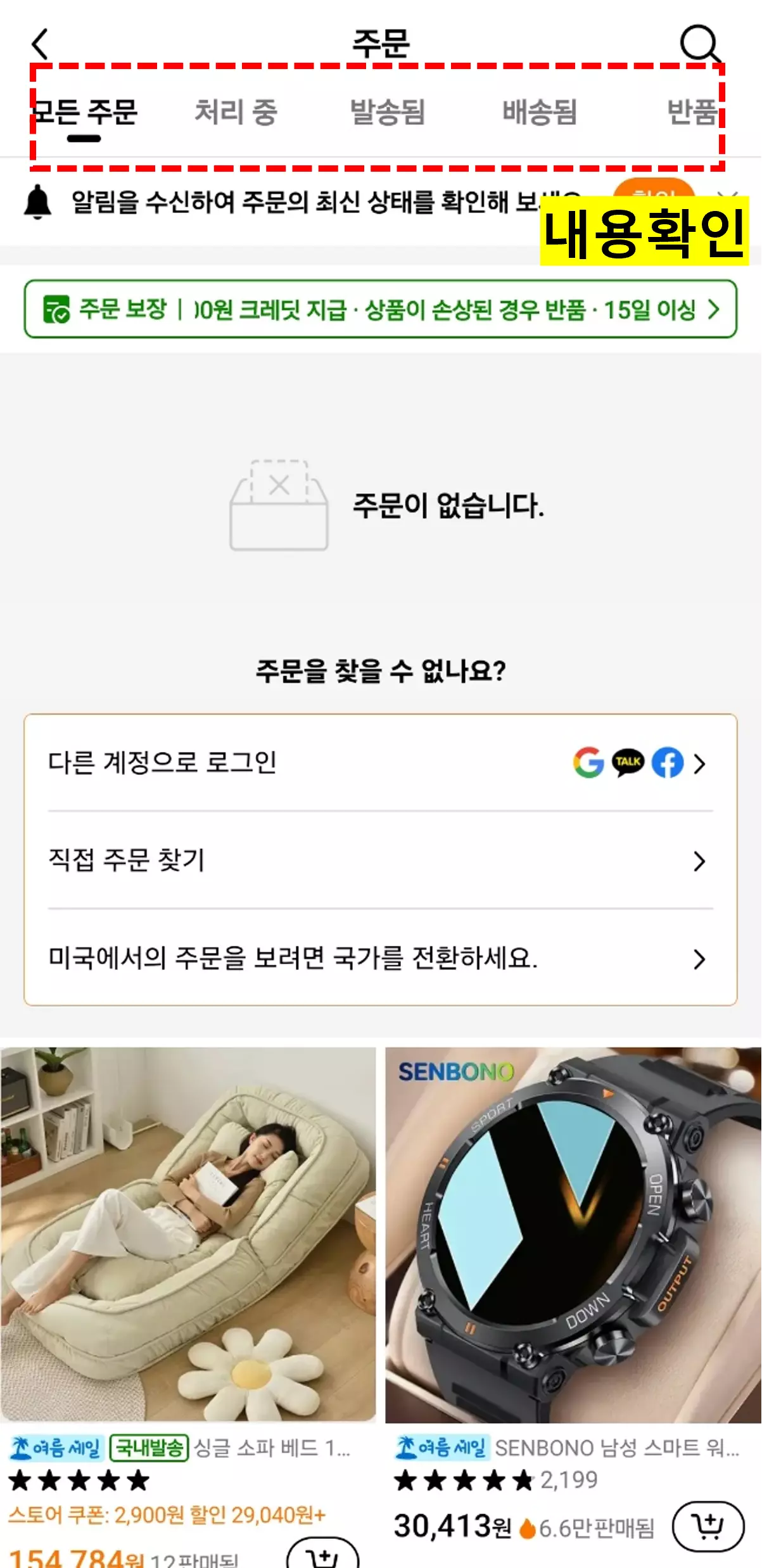
Task: Switch to the 배송됨 tab
Action: (x=538, y=113)
